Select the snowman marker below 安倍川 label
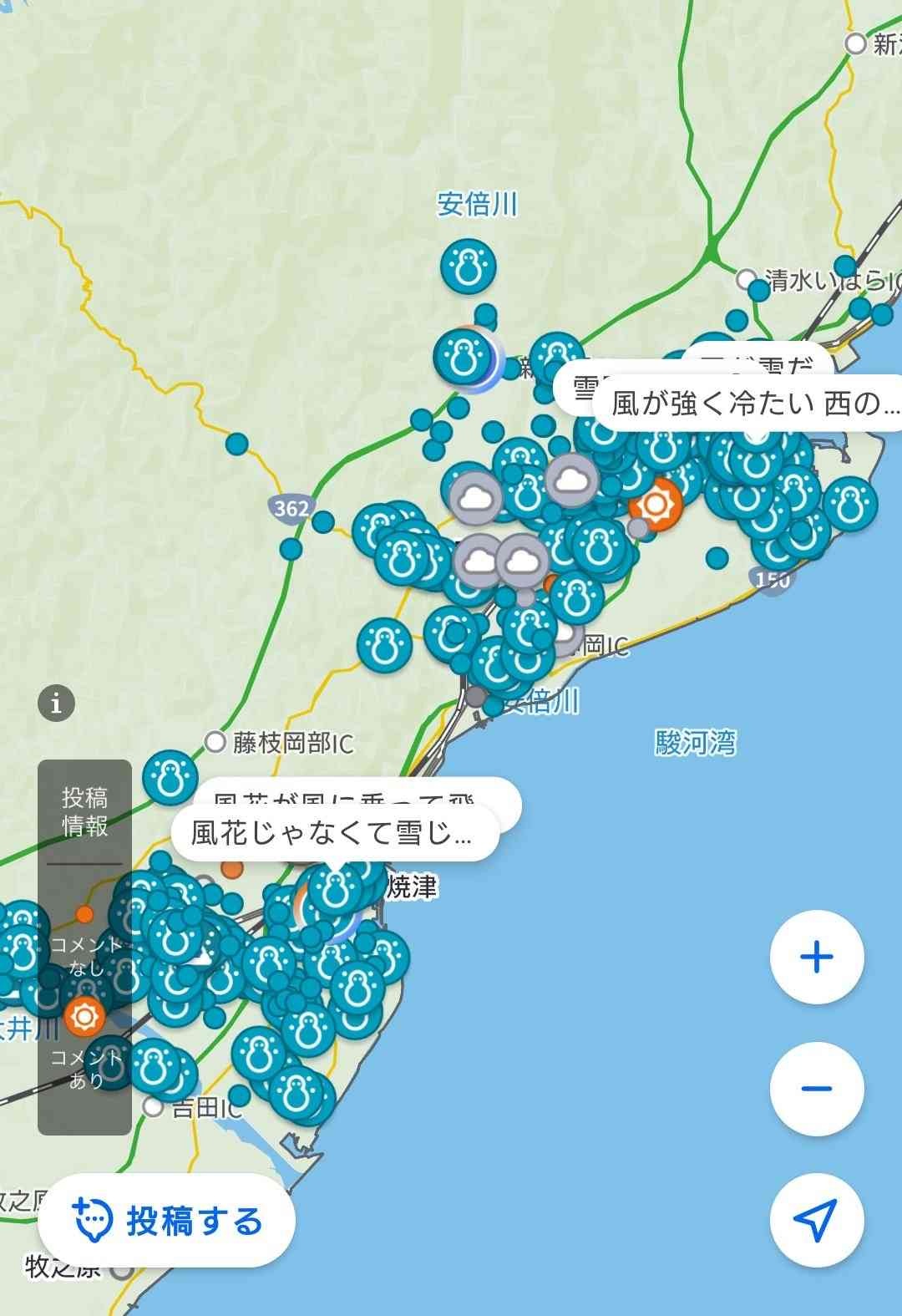 pos(468,267)
